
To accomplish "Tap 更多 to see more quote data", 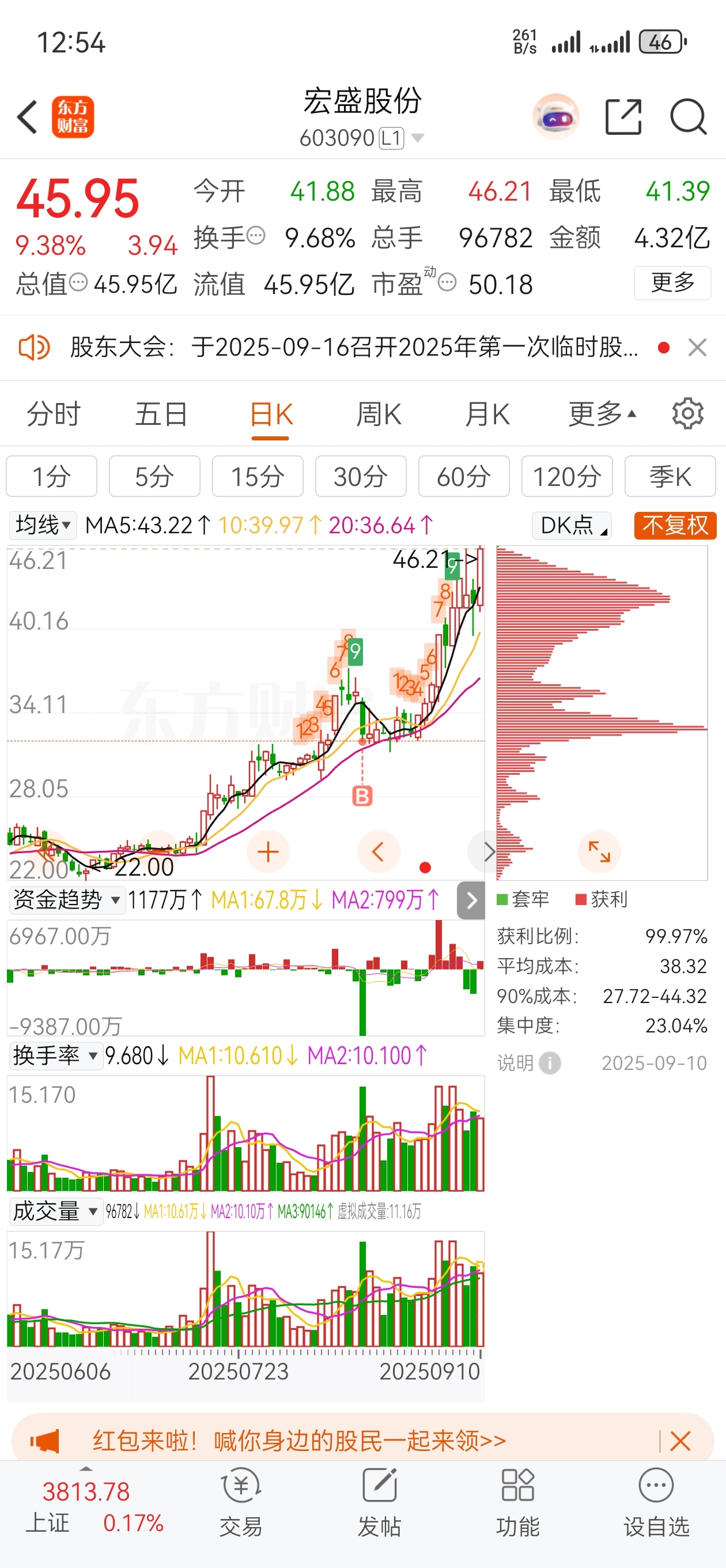I will tap(672, 282).
